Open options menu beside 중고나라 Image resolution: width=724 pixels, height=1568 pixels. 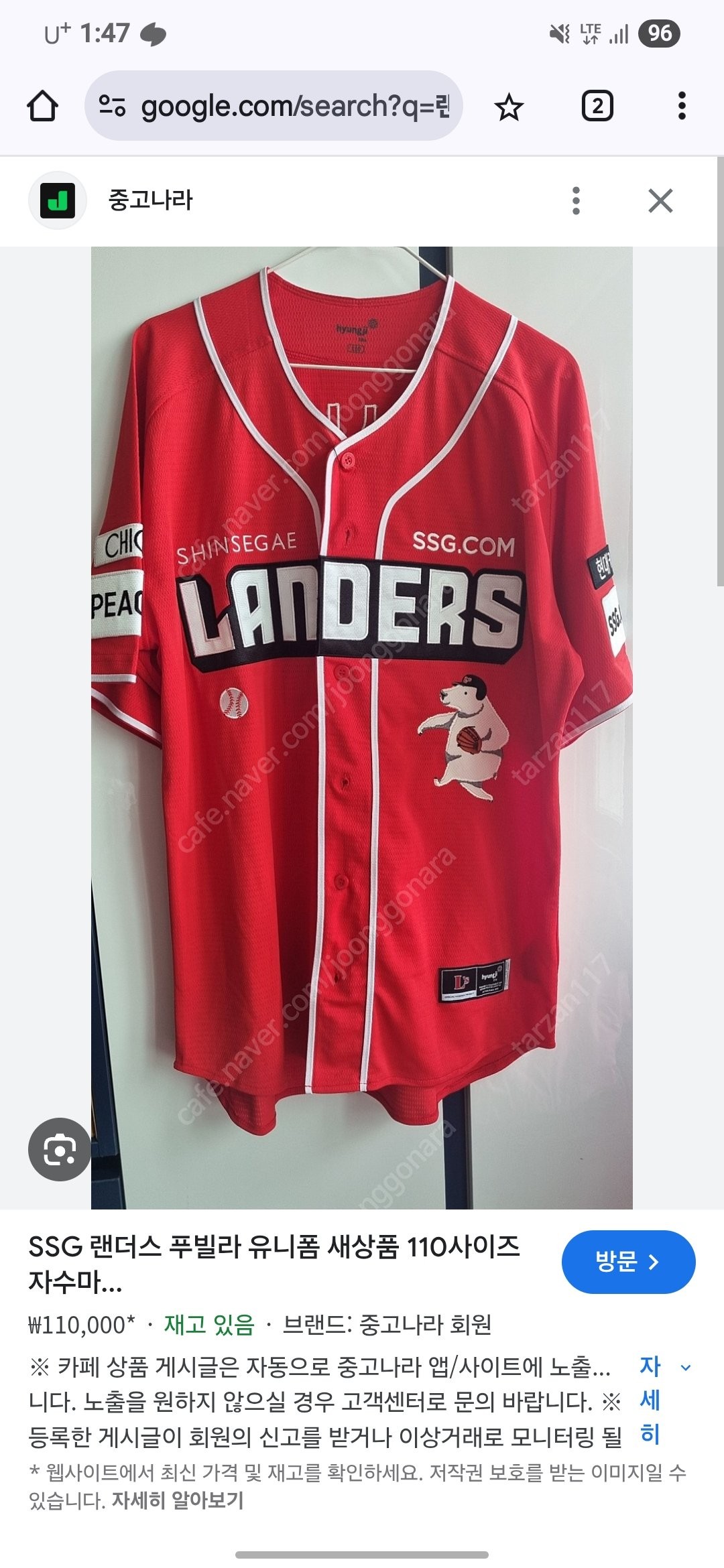(576, 200)
